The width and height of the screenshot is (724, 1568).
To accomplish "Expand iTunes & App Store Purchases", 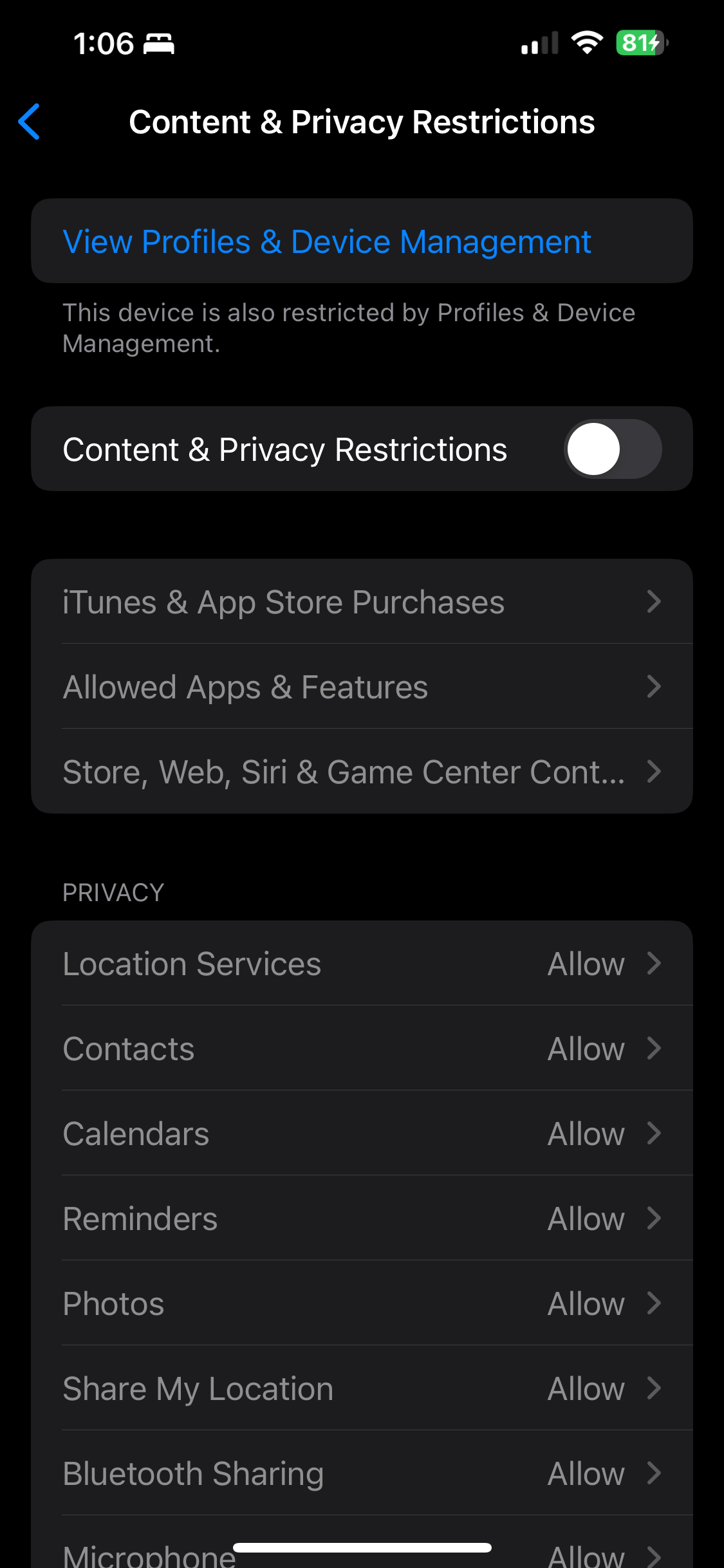I will click(x=362, y=601).
